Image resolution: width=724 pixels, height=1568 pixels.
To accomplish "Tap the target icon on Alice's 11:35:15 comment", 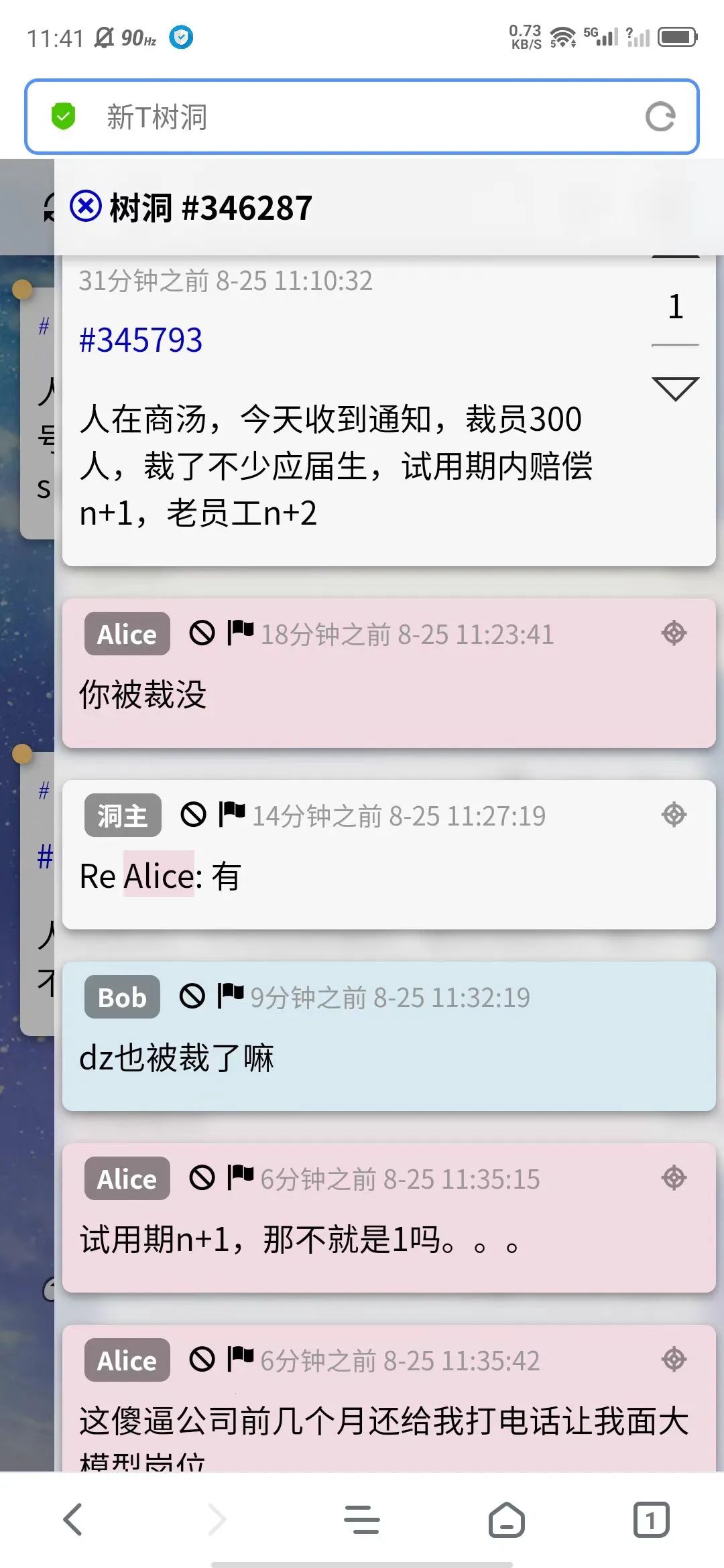I will 674,1177.
